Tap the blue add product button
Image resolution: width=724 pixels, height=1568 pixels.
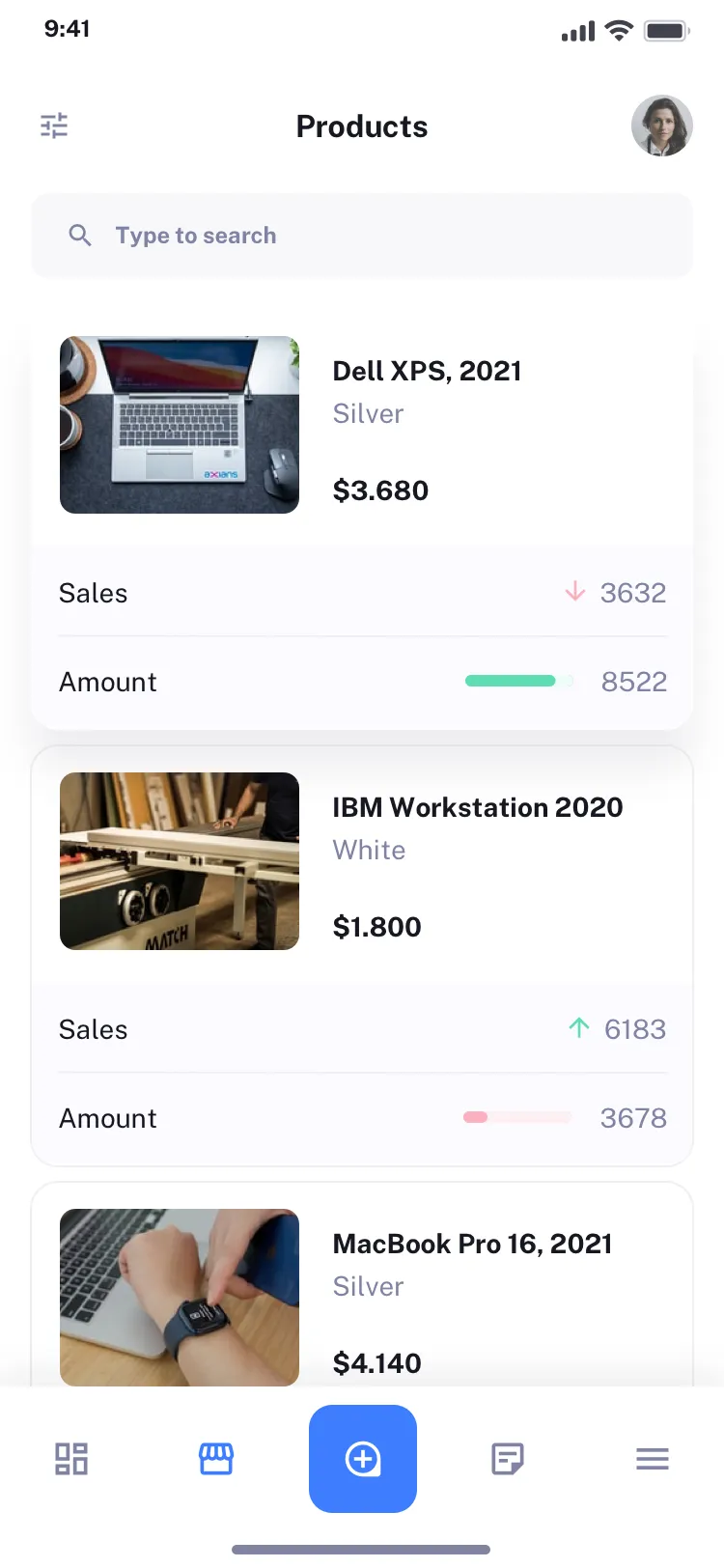(x=362, y=1459)
